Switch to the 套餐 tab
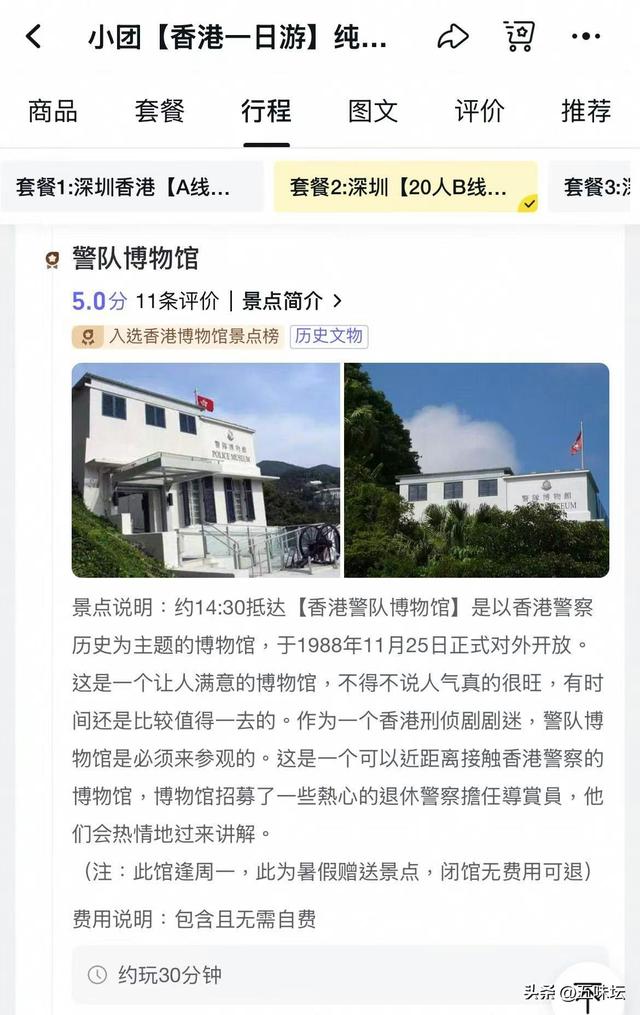This screenshot has height=1015, width=640. point(160,111)
